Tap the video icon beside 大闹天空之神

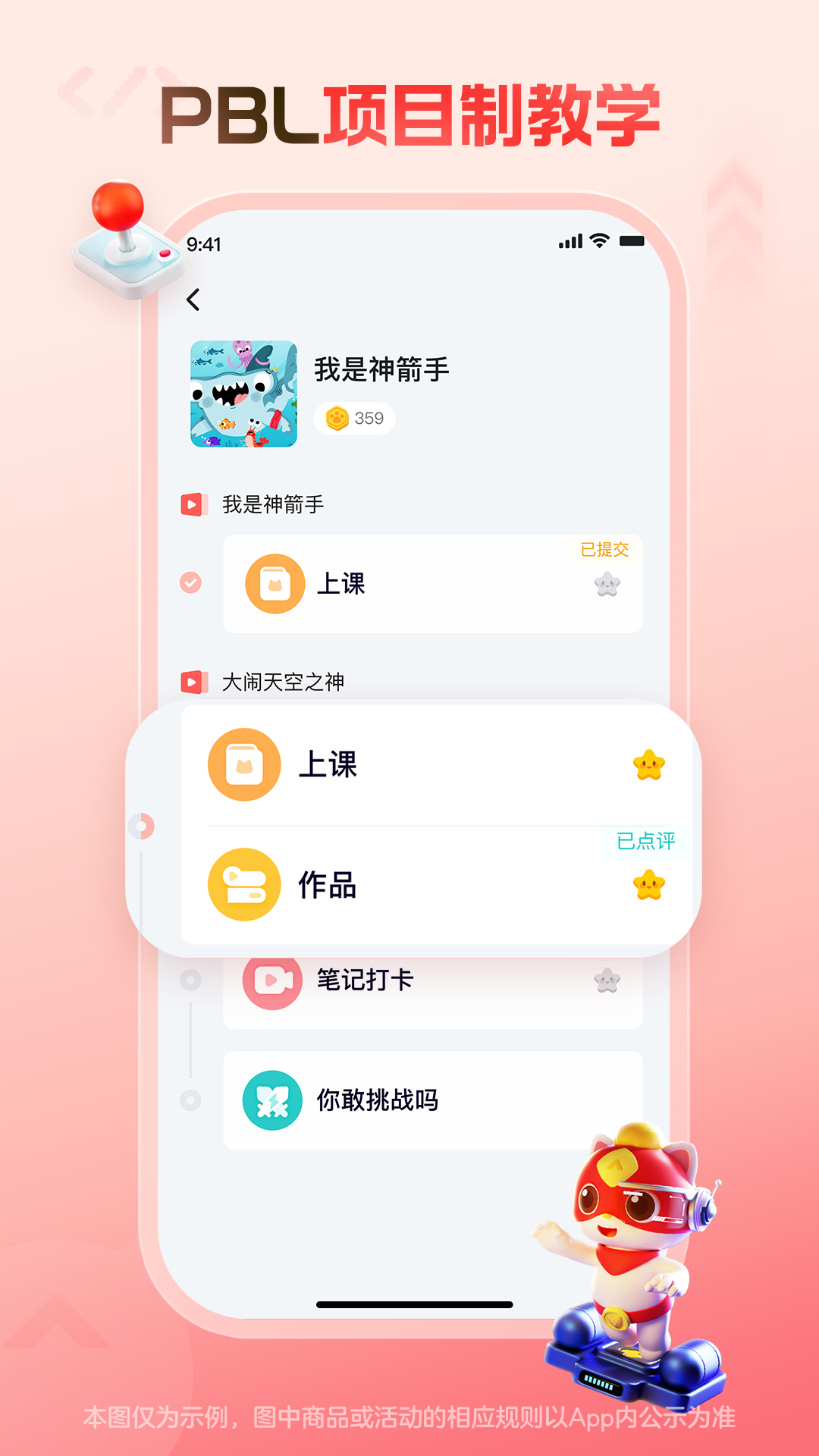(x=193, y=681)
